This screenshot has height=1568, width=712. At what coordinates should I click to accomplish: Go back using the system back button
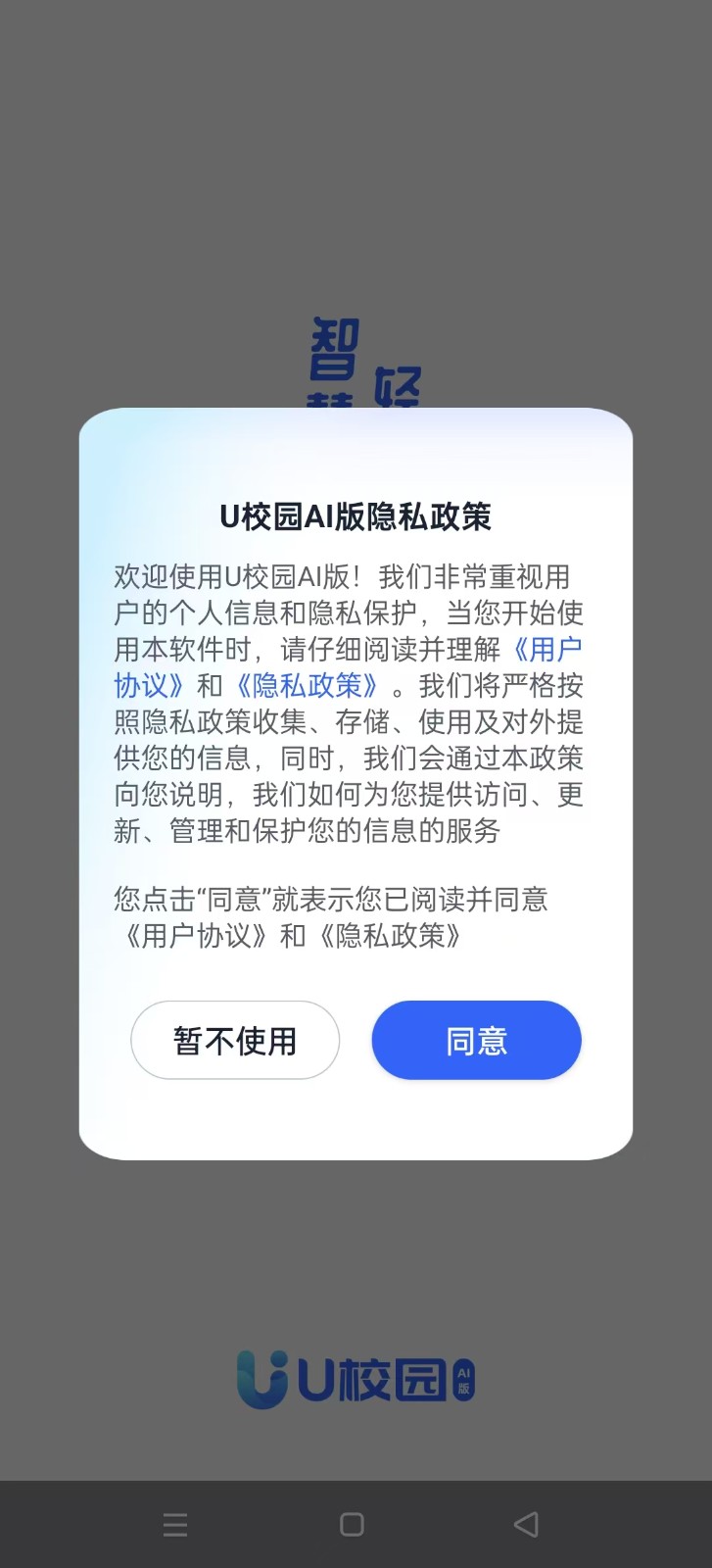pyautogui.click(x=526, y=1524)
